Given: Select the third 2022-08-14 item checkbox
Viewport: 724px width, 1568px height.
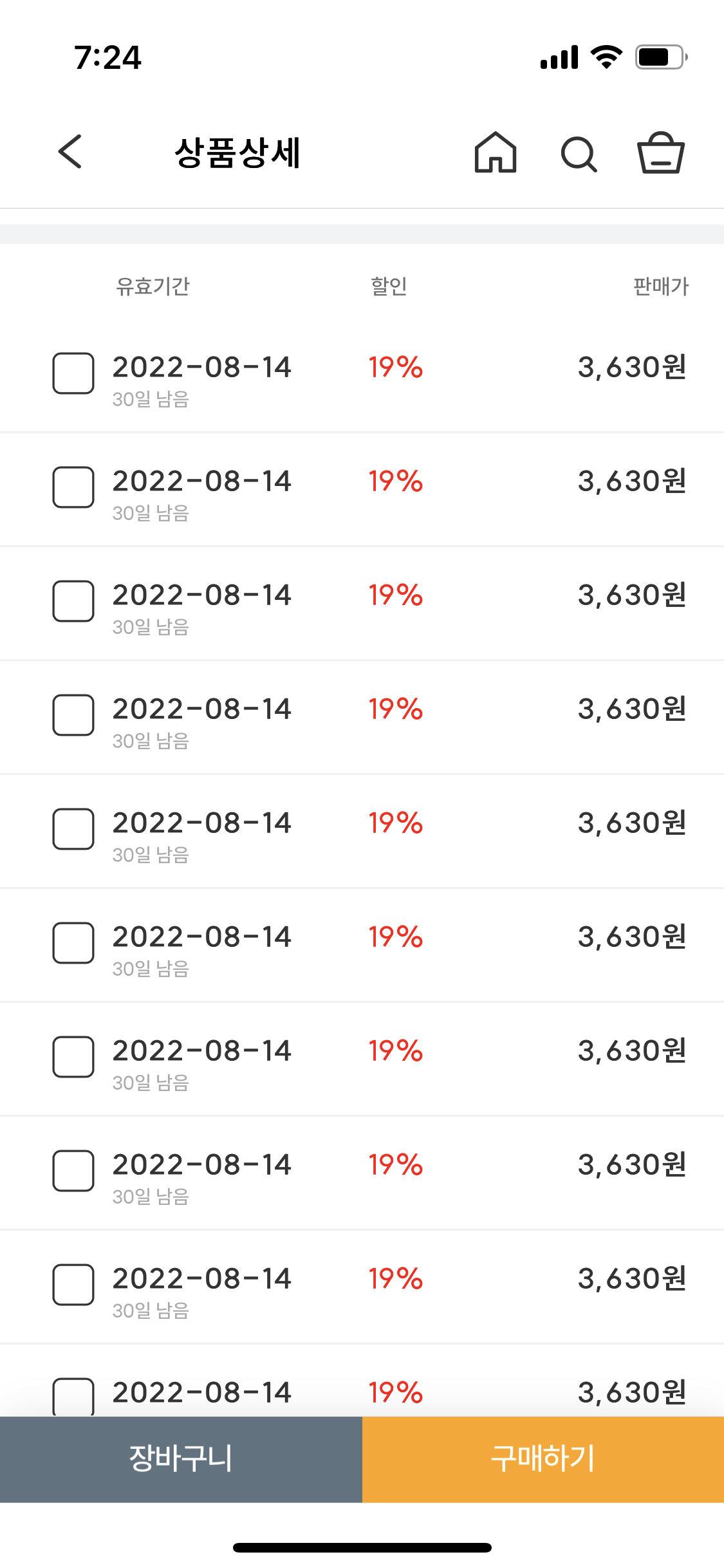Looking at the screenshot, I should coord(73,601).
